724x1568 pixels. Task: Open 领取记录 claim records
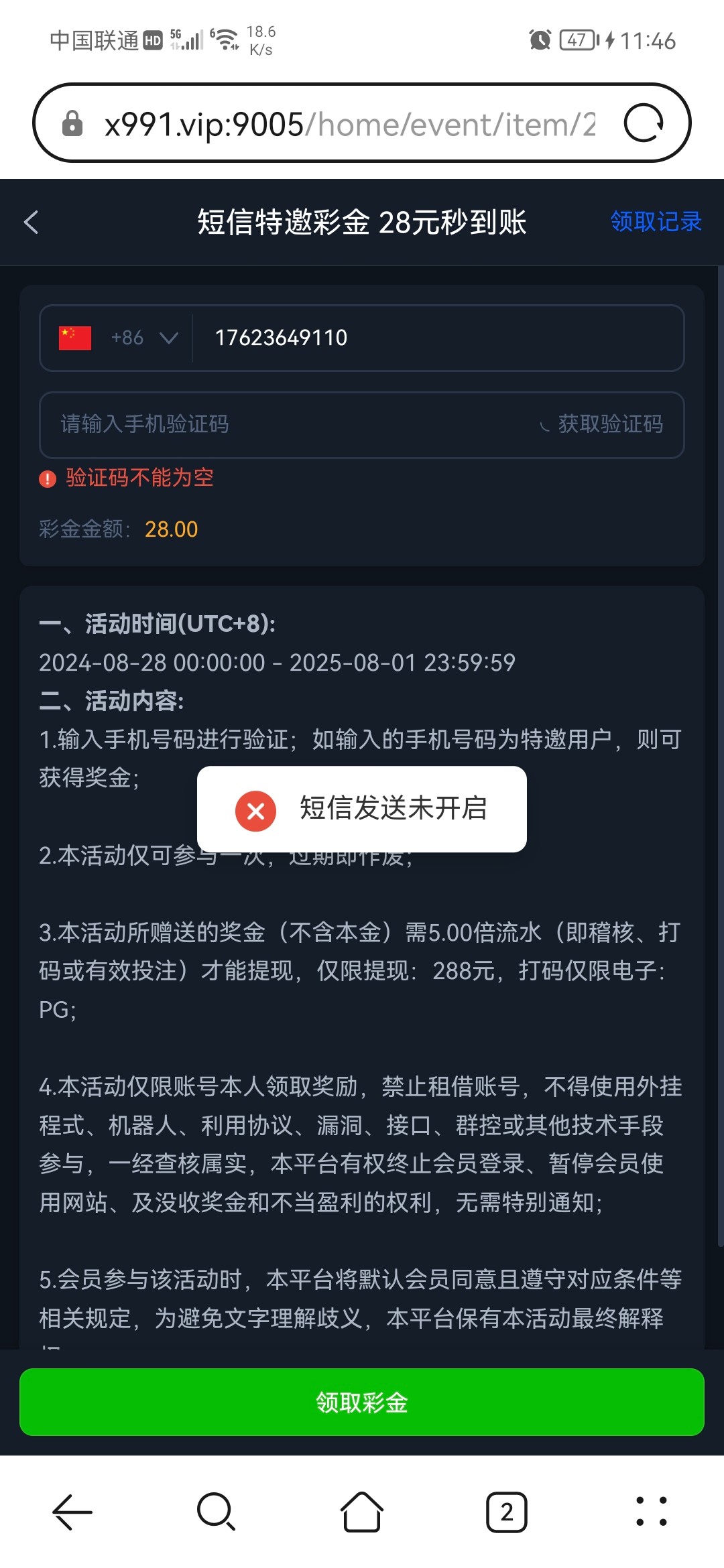tap(655, 222)
